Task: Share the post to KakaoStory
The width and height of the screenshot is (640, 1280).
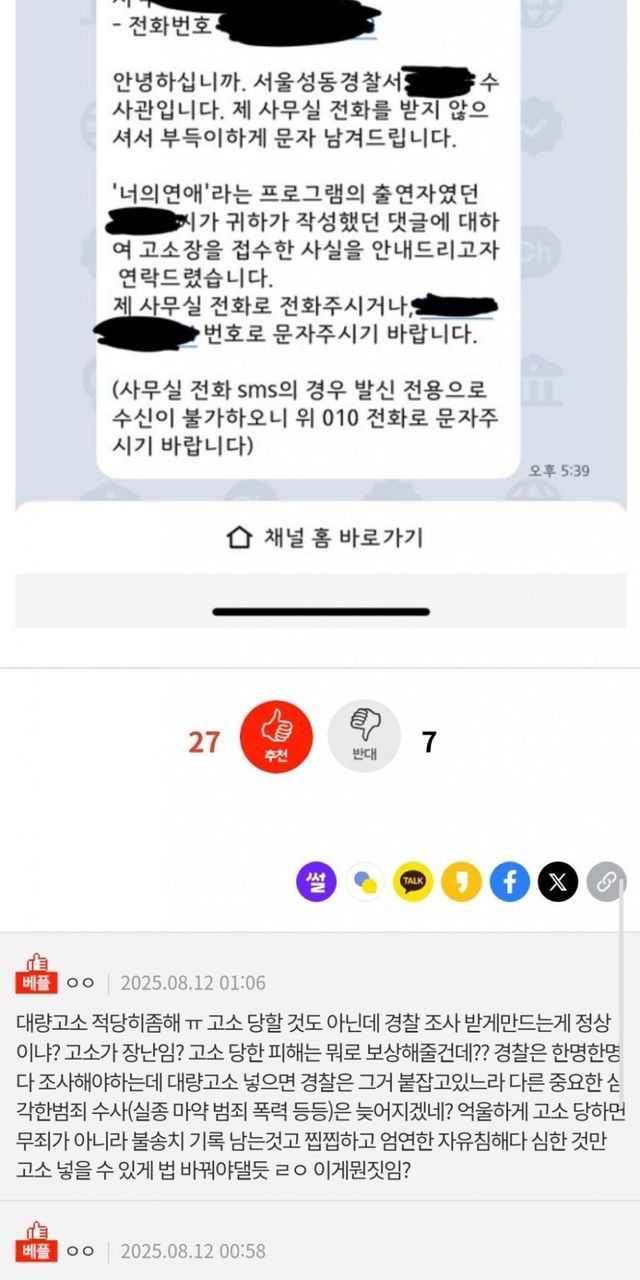Action: click(x=461, y=881)
